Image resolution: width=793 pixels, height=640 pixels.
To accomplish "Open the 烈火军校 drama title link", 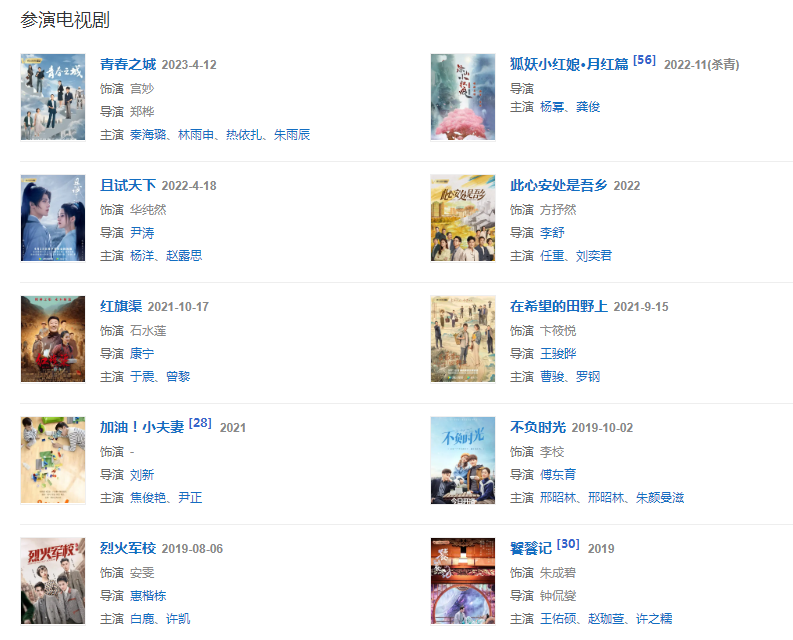I will (128, 549).
